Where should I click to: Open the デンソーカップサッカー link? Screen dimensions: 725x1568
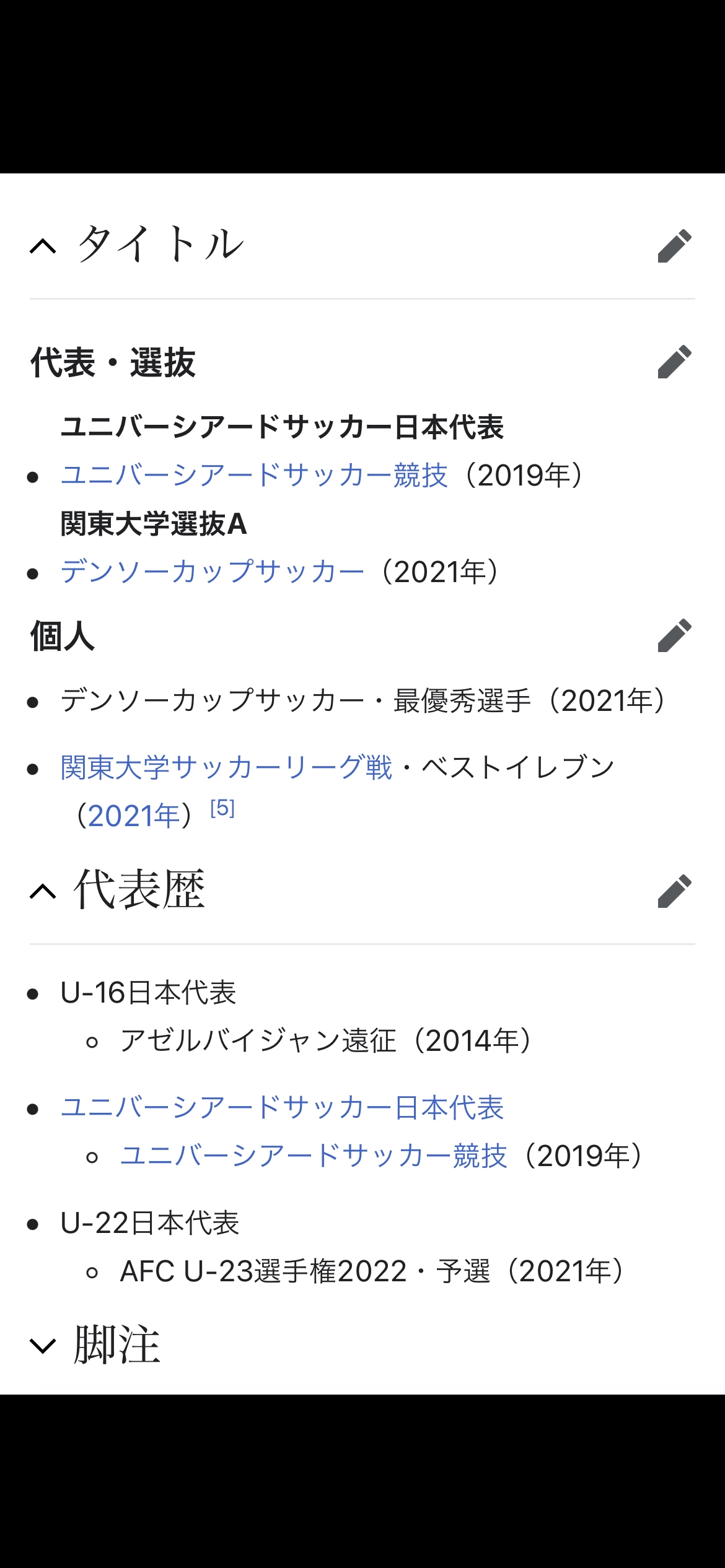[212, 572]
